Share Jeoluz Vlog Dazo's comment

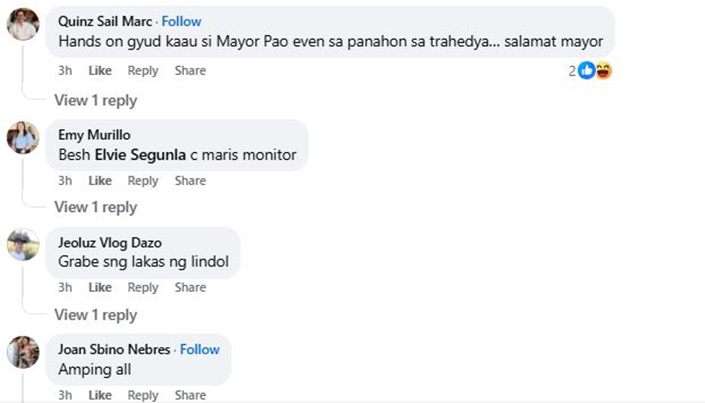click(x=190, y=288)
